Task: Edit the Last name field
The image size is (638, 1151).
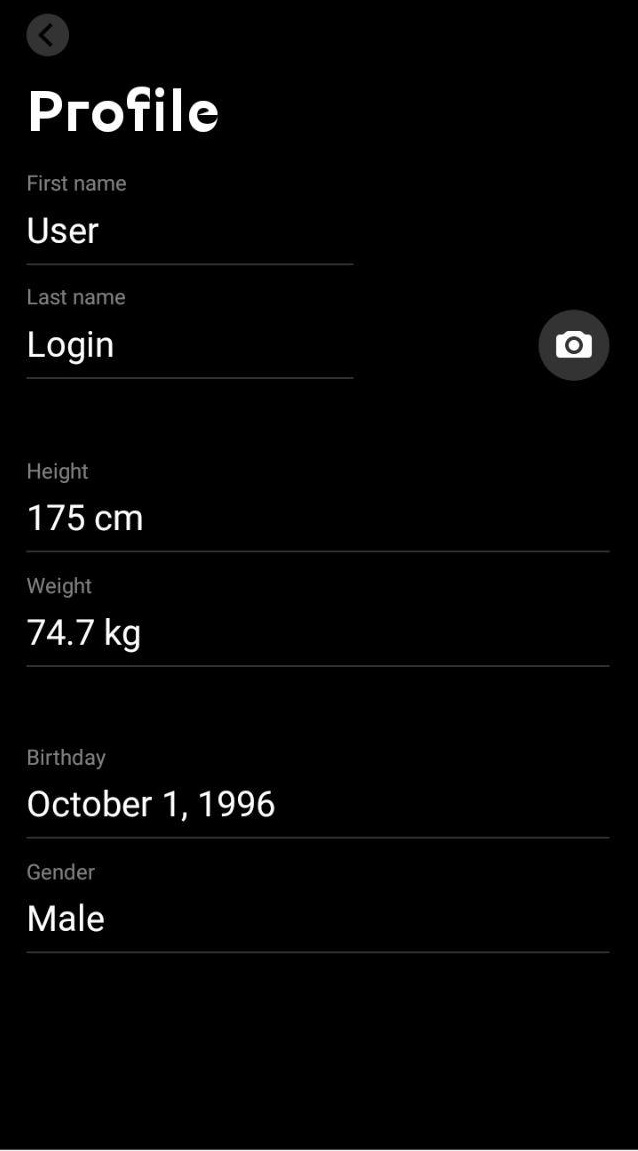Action: [189, 345]
